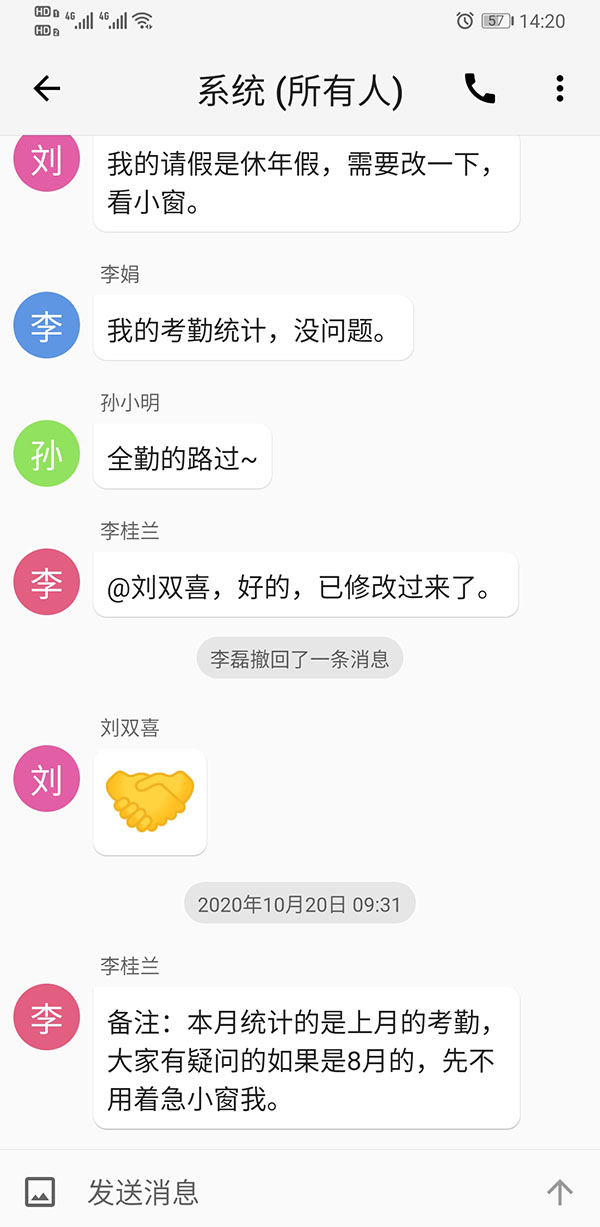Tap the 发送消息 input field
The height and width of the screenshot is (1227, 600).
[x=300, y=1192]
